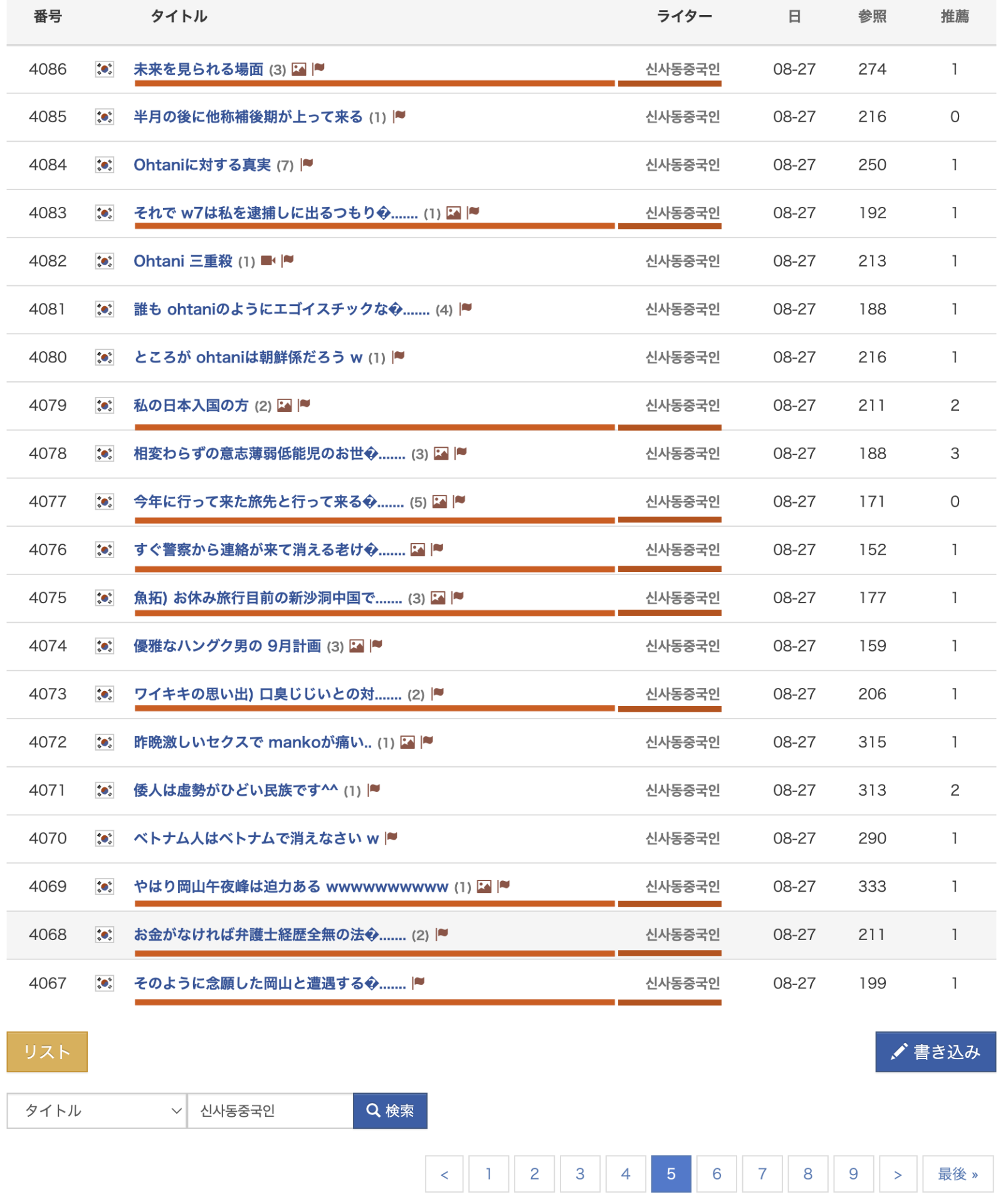The width and height of the screenshot is (1003, 1204).
Task: Expand the タイトル search type dropdown
Action: [97, 1111]
